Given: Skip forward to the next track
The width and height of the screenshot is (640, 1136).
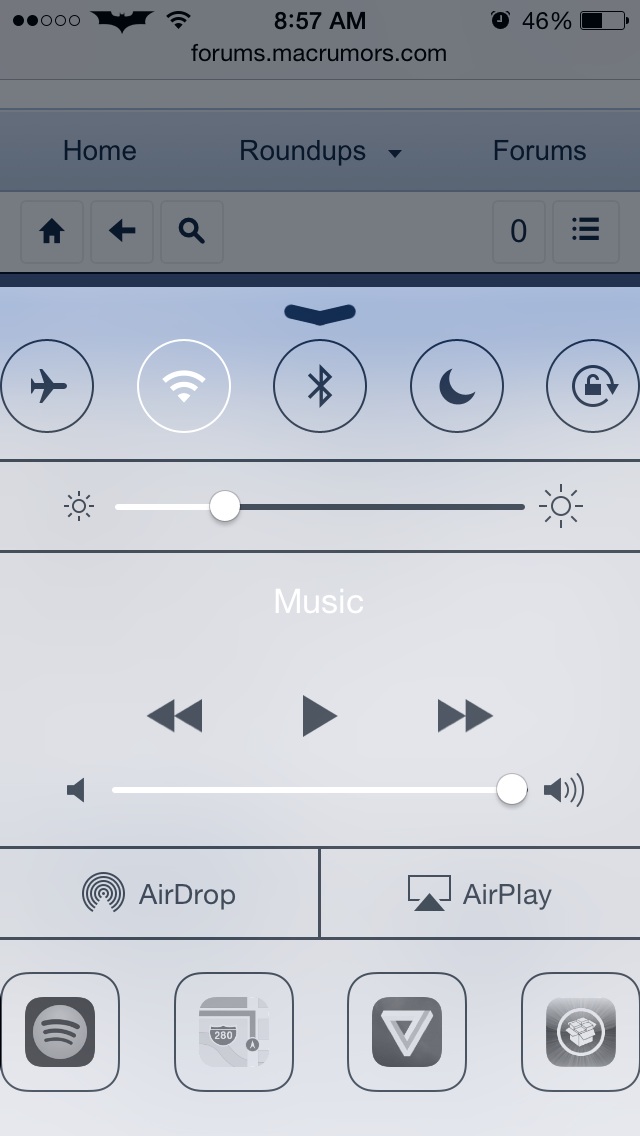Looking at the screenshot, I should click(465, 716).
